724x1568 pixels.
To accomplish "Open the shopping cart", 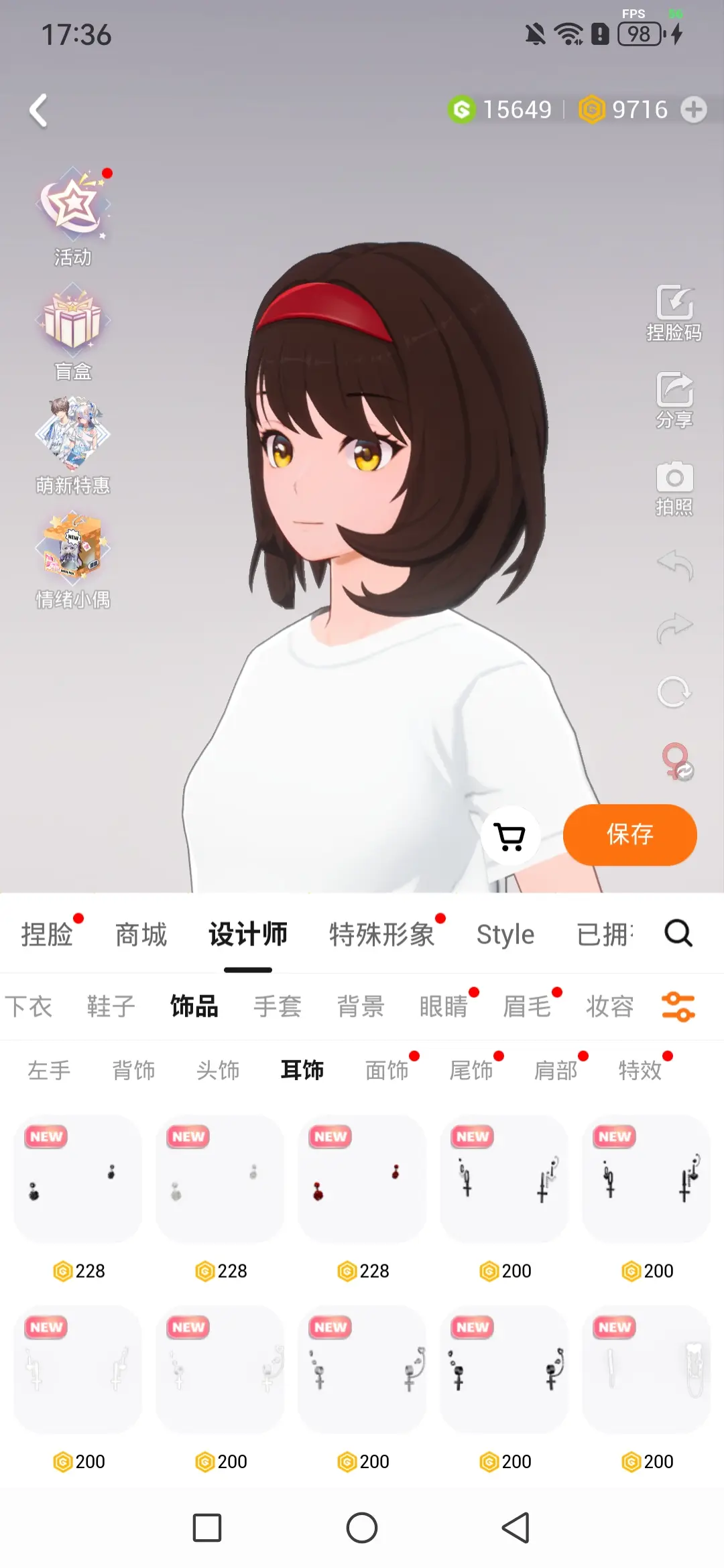I will point(510,836).
